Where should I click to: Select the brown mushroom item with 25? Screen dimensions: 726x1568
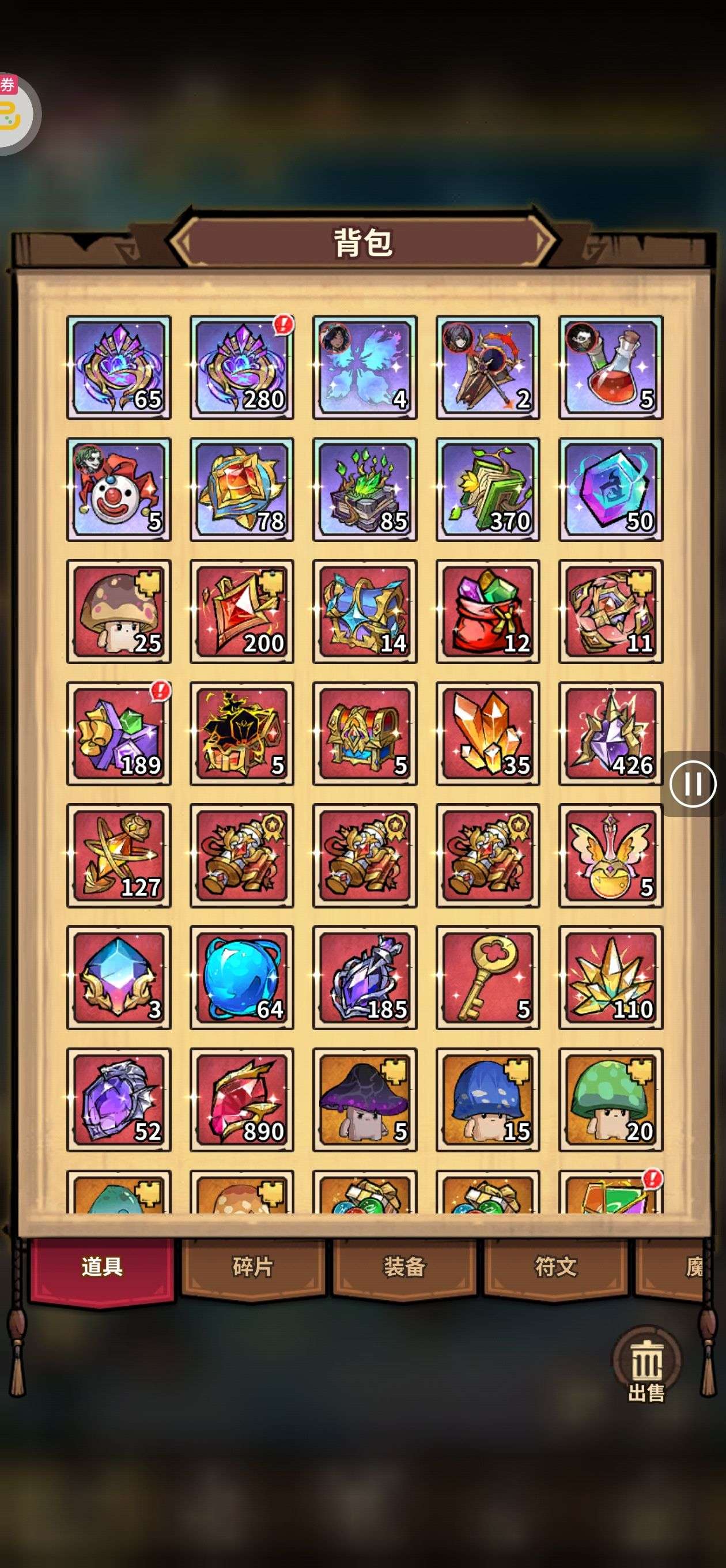[119, 611]
